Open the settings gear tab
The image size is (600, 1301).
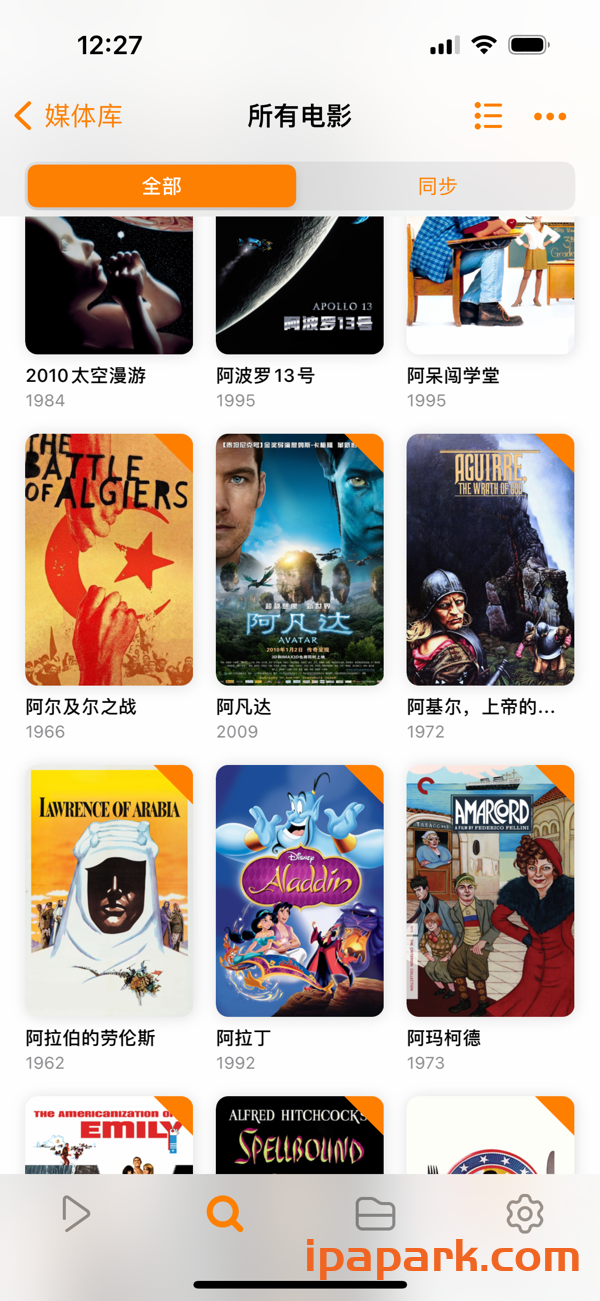click(x=524, y=1214)
